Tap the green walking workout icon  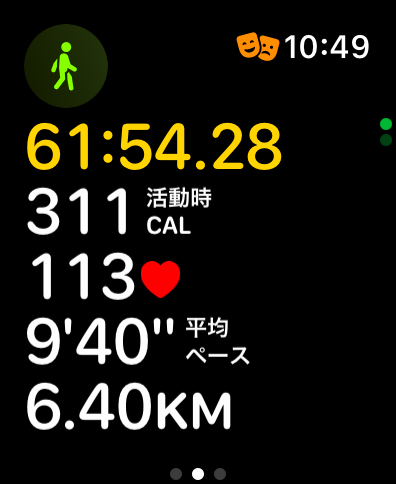point(66,66)
